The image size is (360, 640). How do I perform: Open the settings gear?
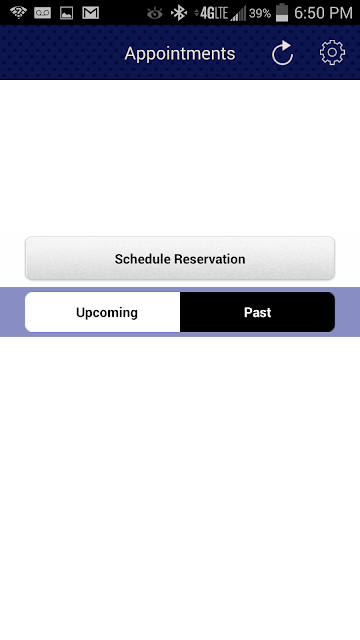[332, 53]
